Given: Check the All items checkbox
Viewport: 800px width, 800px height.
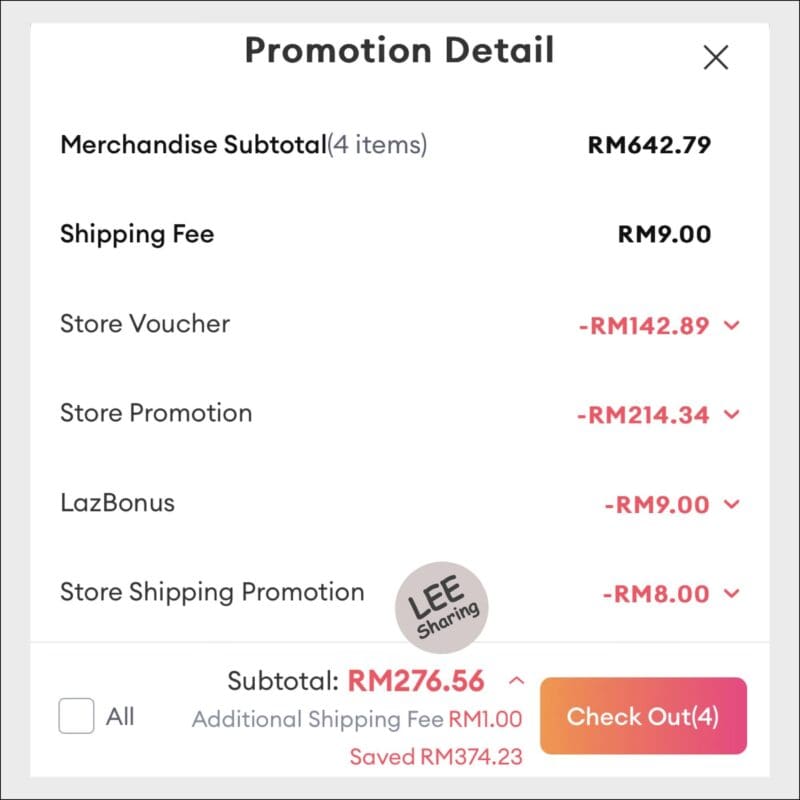Looking at the screenshot, I should (x=77, y=716).
